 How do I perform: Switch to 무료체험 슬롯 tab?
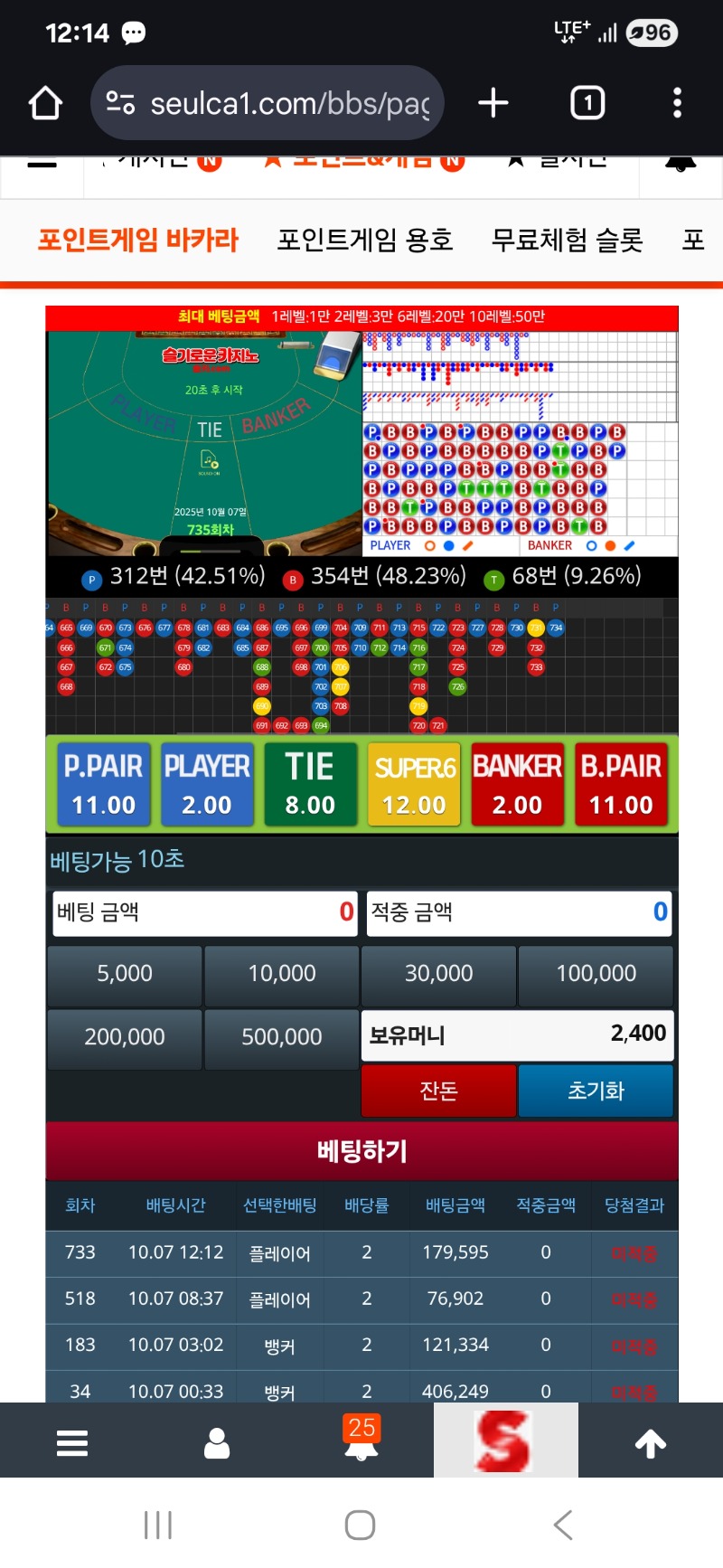click(x=567, y=240)
